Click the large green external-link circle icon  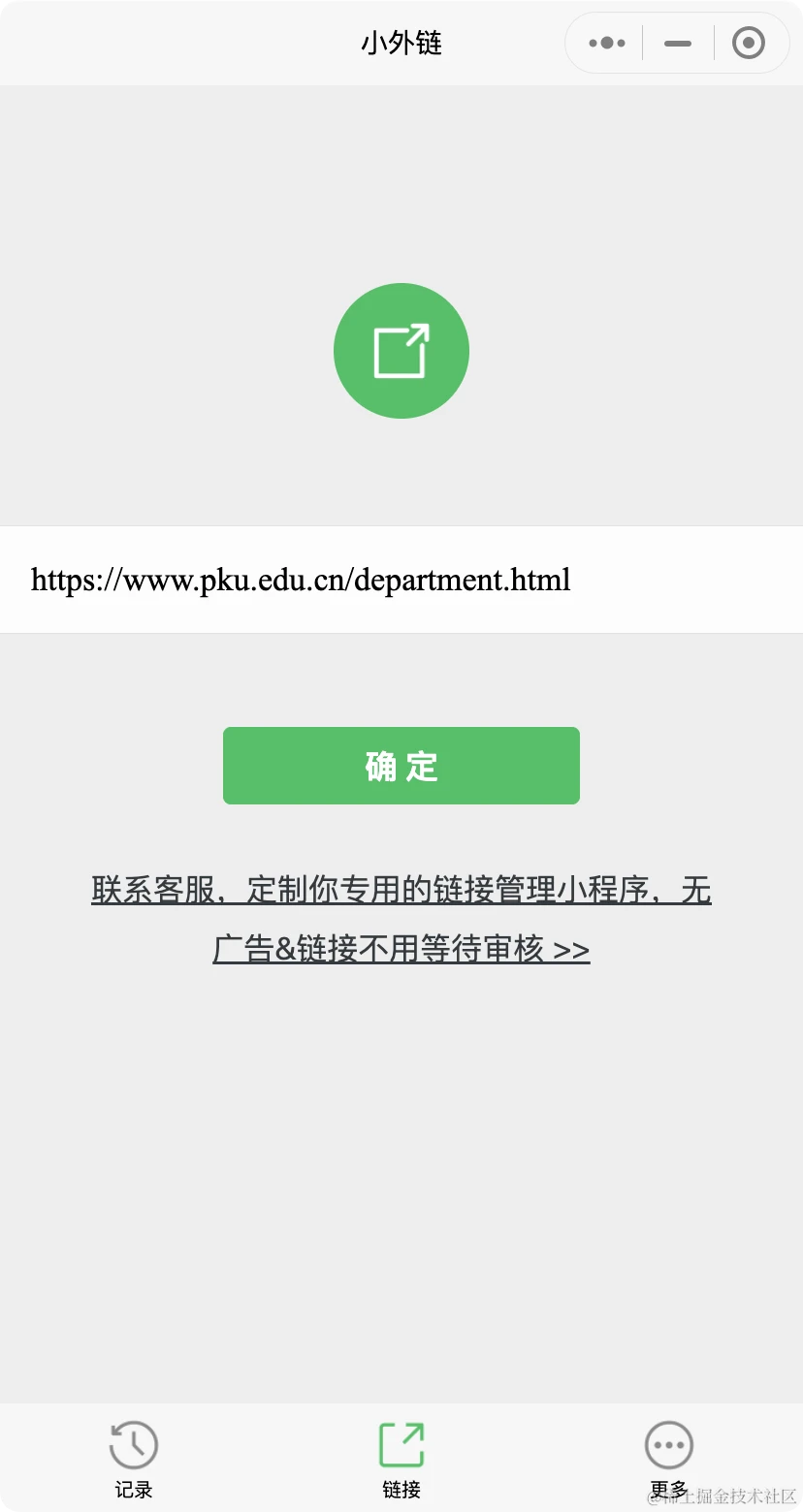(x=401, y=351)
